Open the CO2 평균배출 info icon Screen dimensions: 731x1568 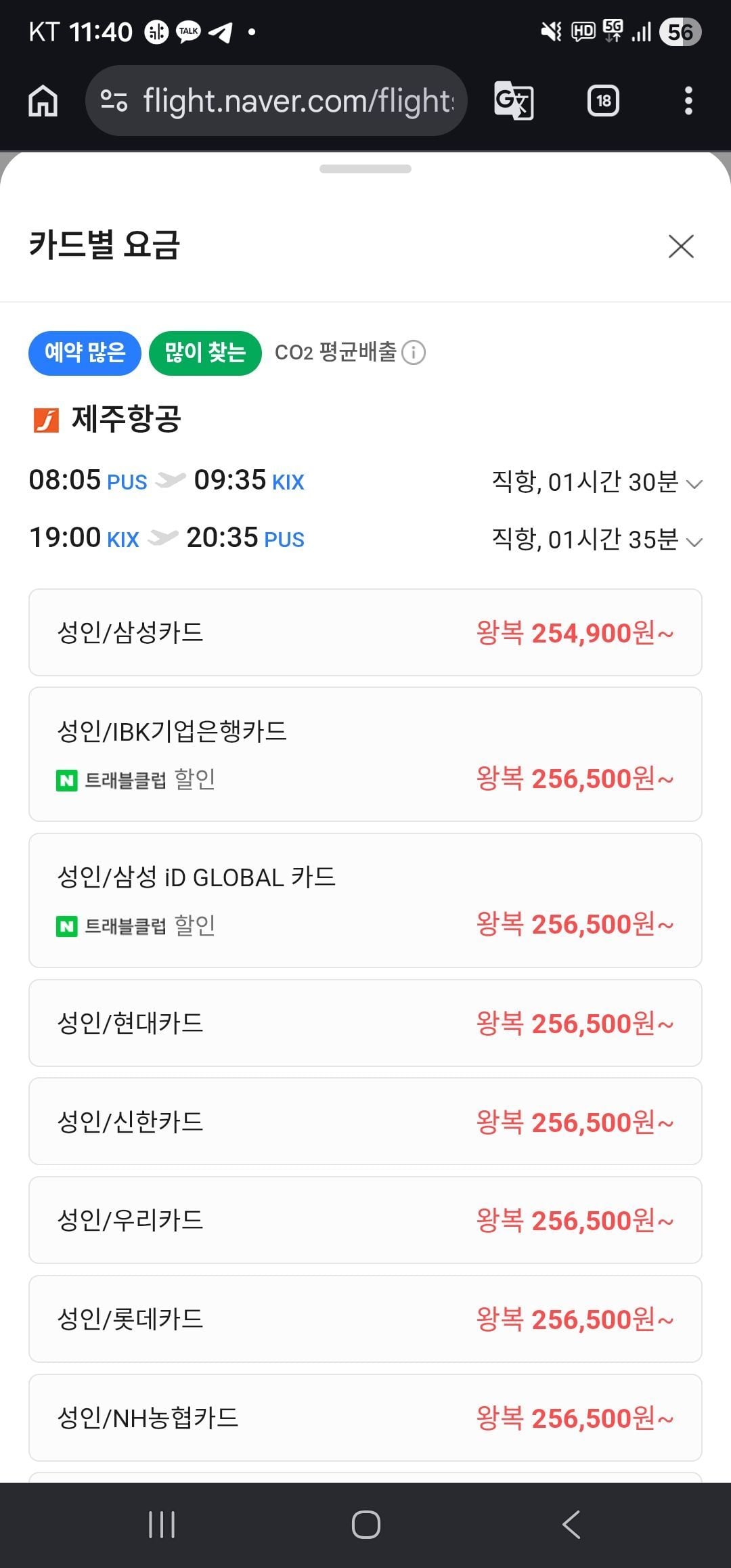click(414, 353)
